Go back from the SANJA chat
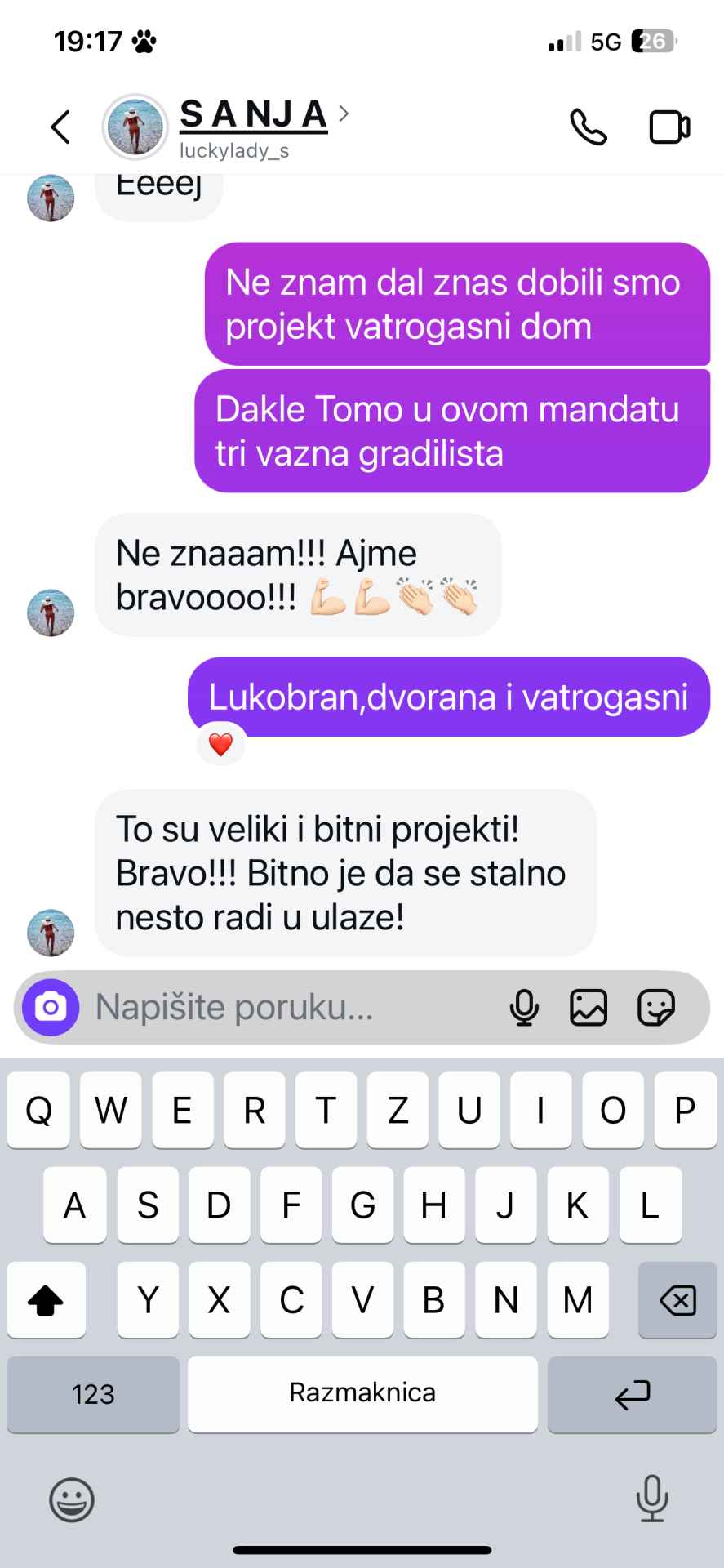Image resolution: width=724 pixels, height=1568 pixels. (60, 127)
